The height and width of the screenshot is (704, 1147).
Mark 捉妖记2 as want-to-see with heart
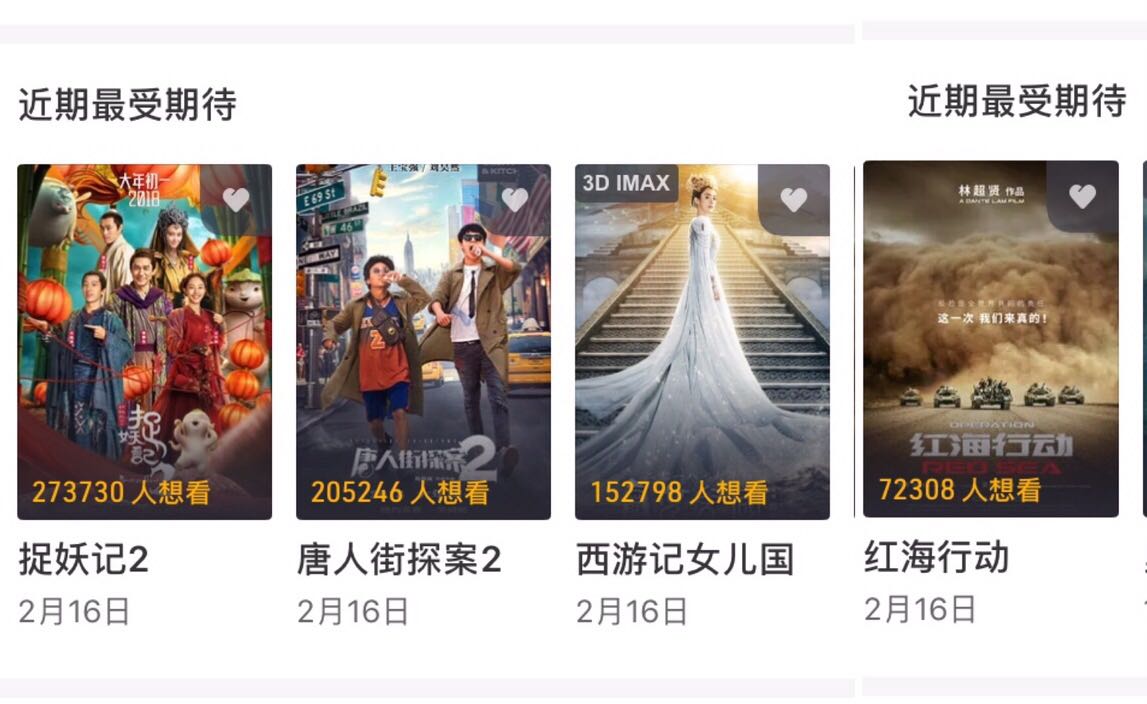pos(236,200)
